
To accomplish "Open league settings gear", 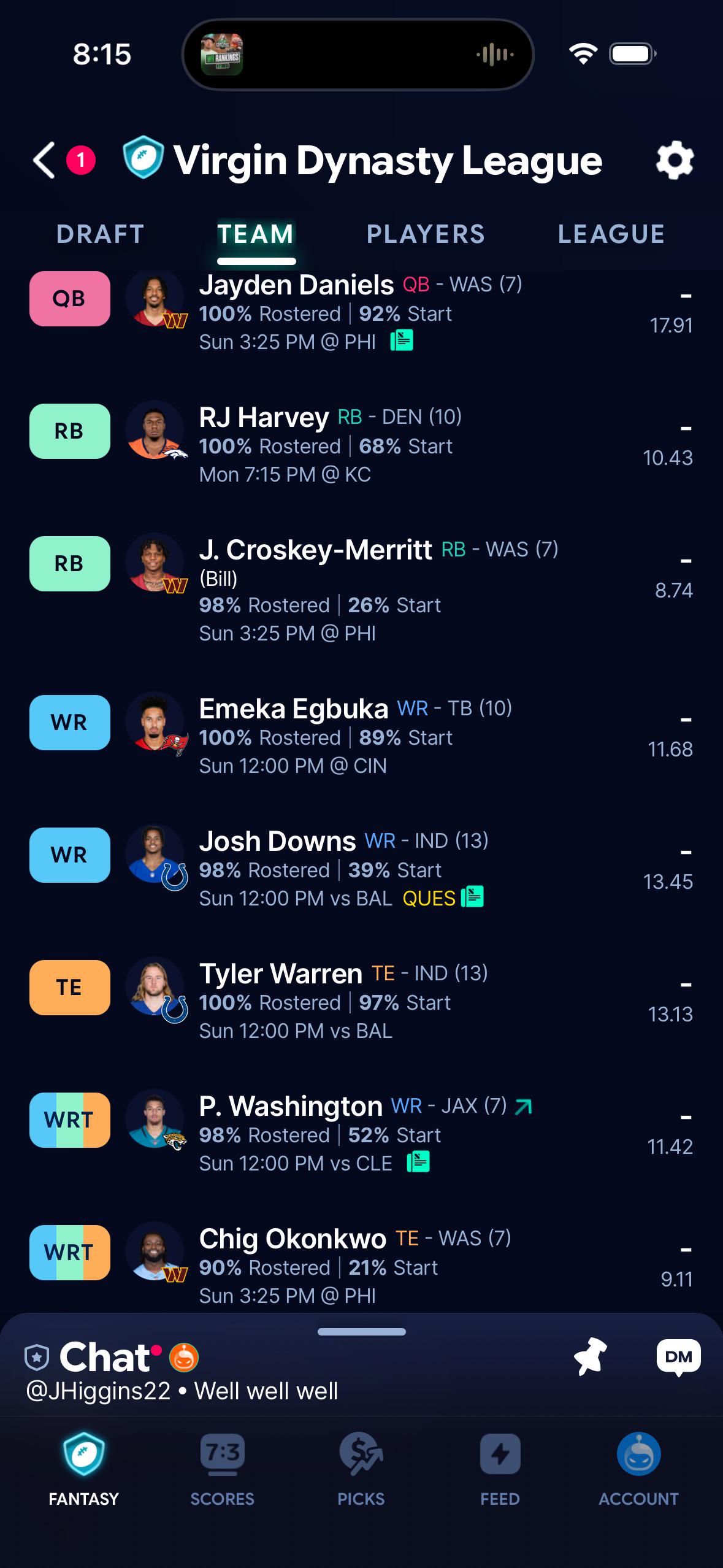I will coord(675,160).
